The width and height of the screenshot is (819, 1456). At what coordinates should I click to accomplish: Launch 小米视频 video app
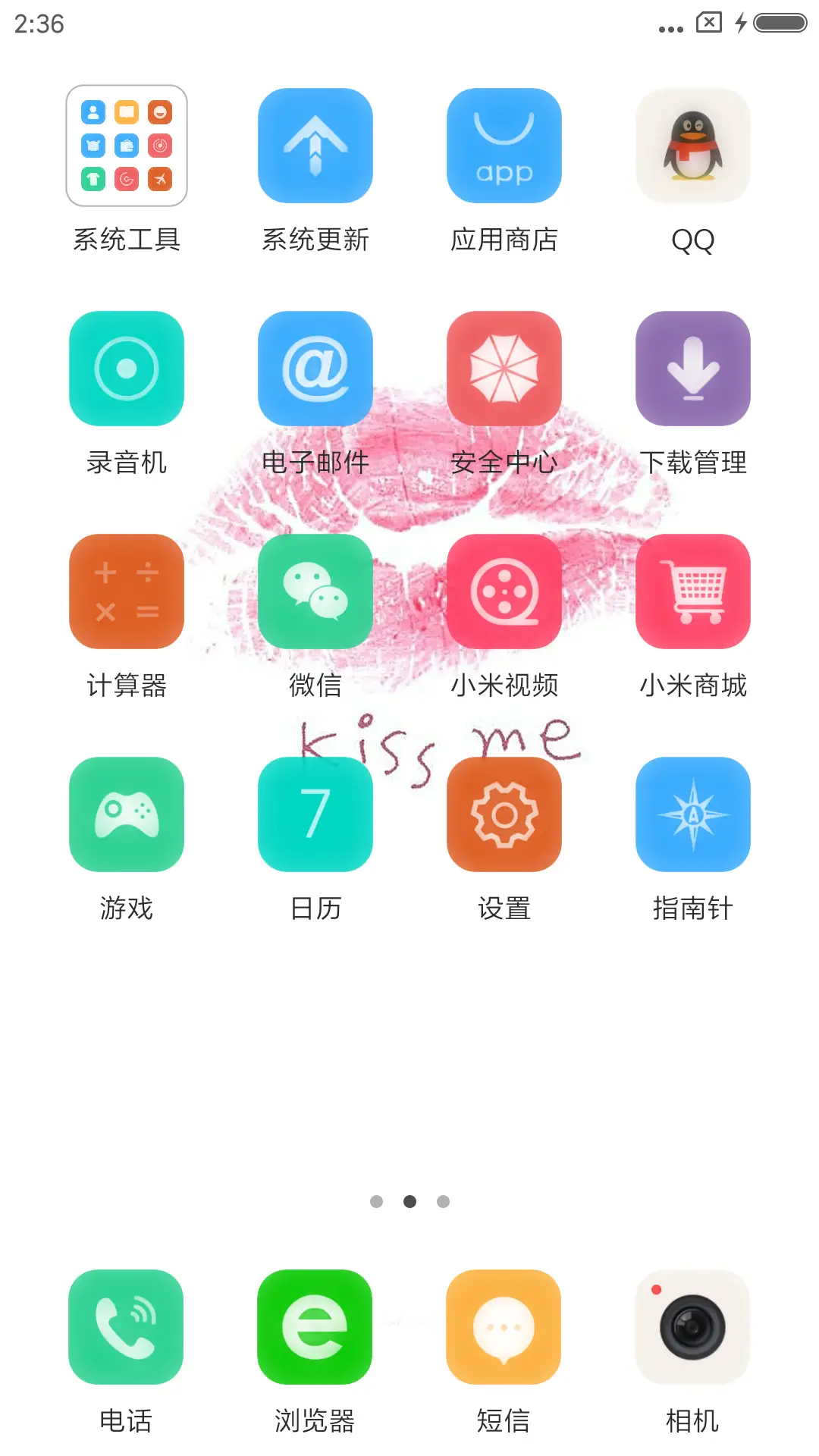click(x=504, y=592)
